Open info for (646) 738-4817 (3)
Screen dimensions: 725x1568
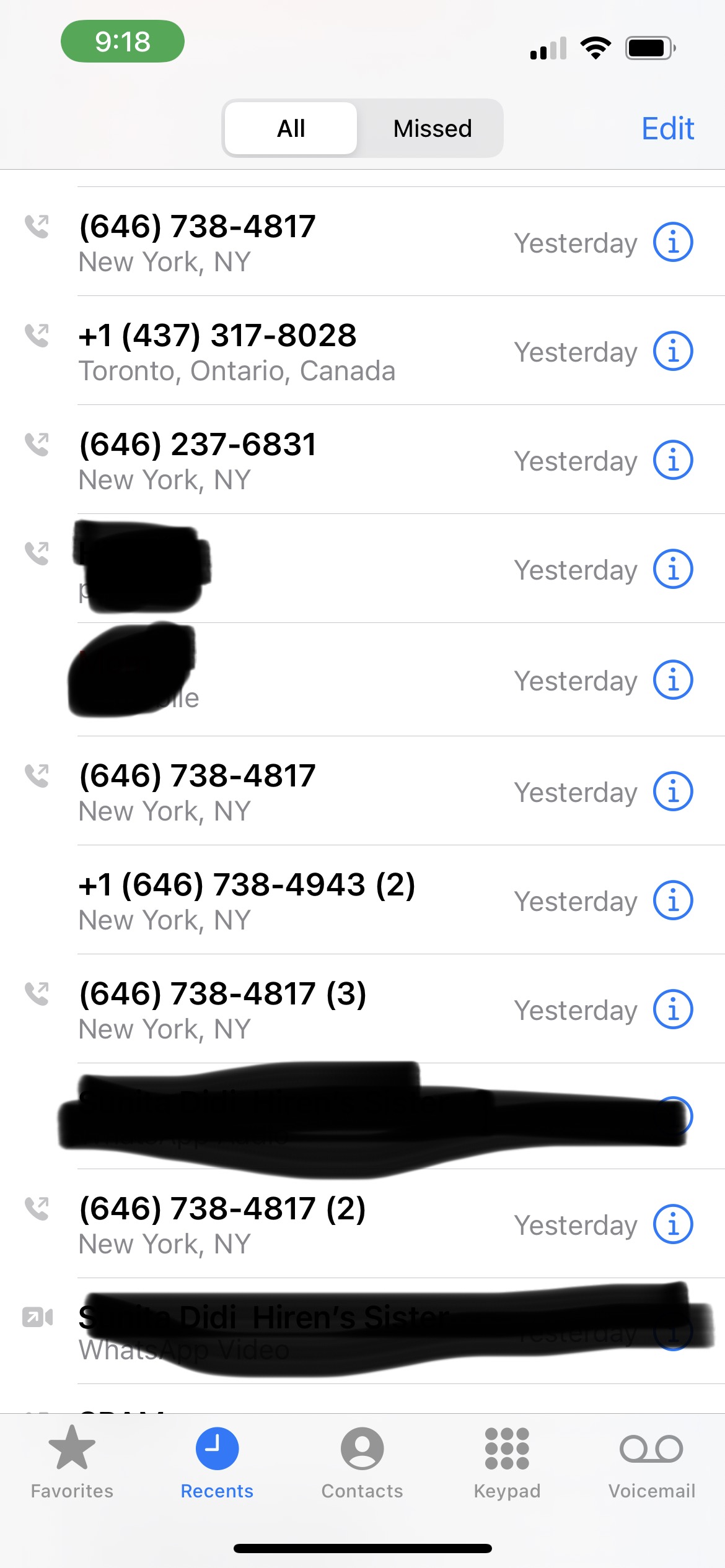coord(672,1010)
